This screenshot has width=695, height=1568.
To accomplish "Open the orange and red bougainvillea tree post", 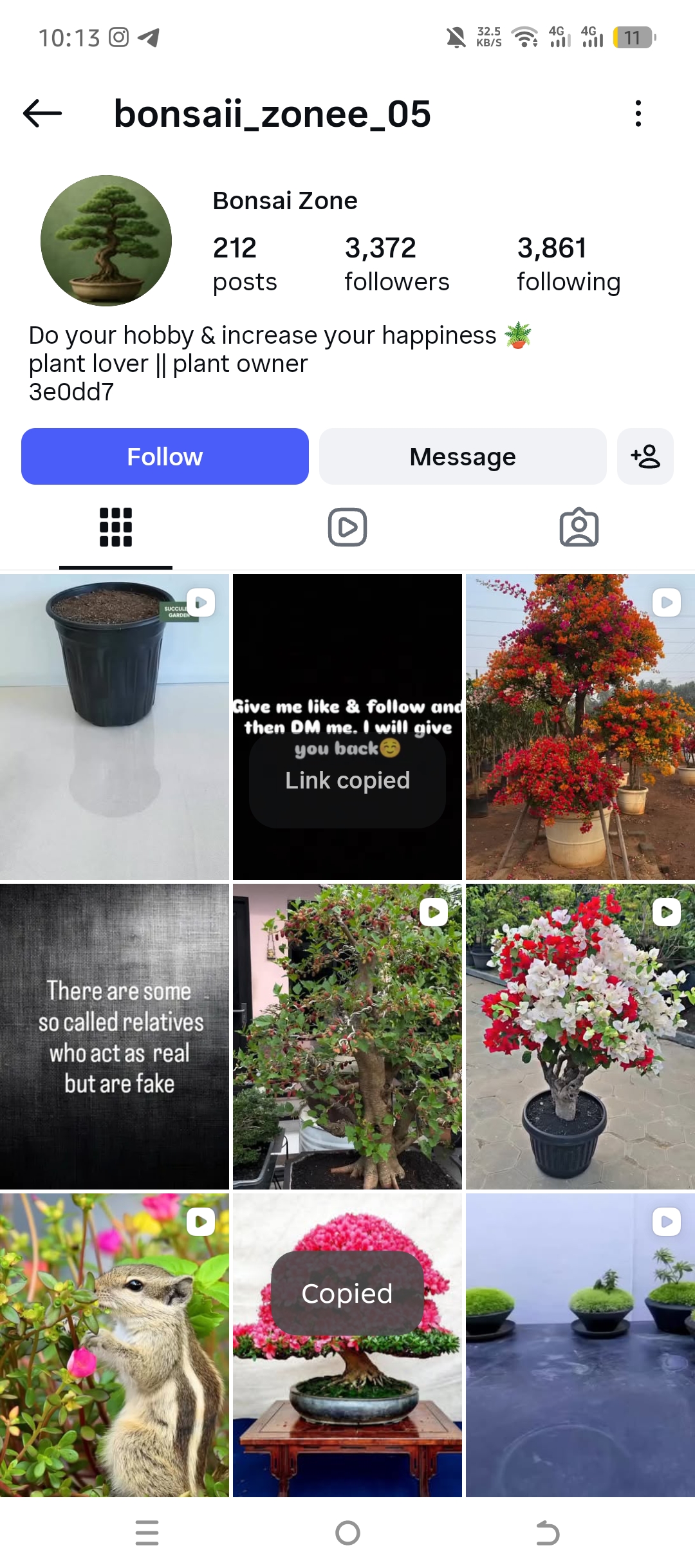I will pyautogui.click(x=580, y=726).
